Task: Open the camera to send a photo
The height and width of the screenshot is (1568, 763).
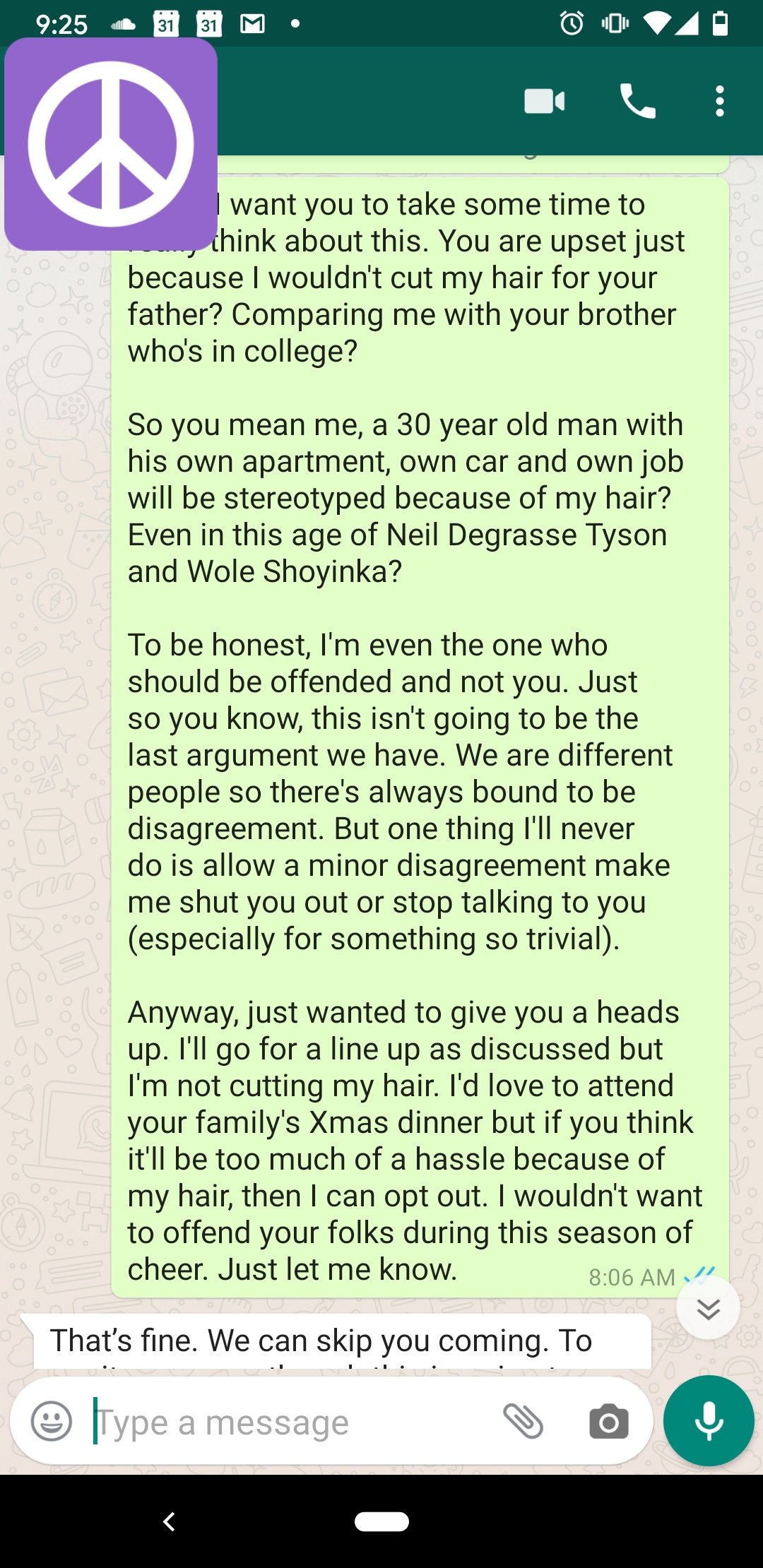Action: tap(608, 1421)
